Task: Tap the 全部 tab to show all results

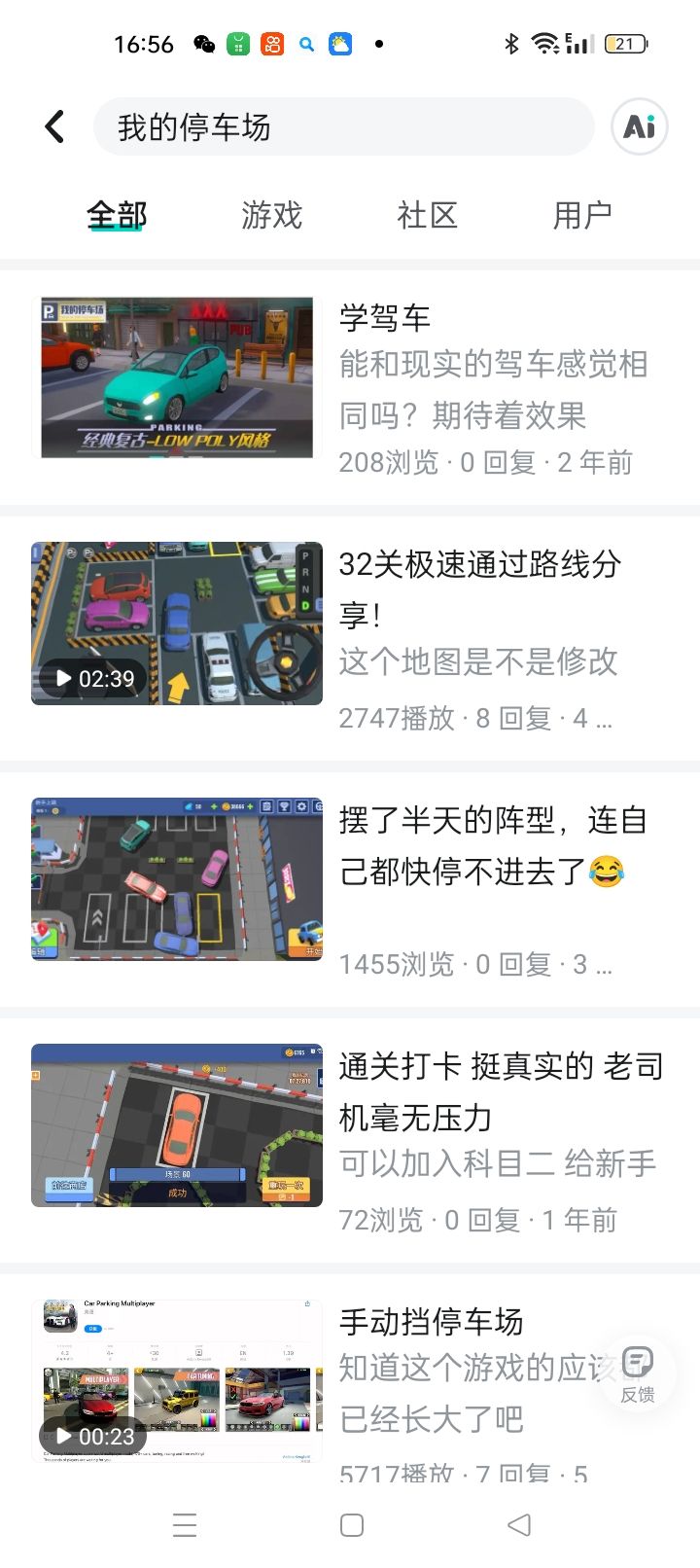Action: coord(117,214)
